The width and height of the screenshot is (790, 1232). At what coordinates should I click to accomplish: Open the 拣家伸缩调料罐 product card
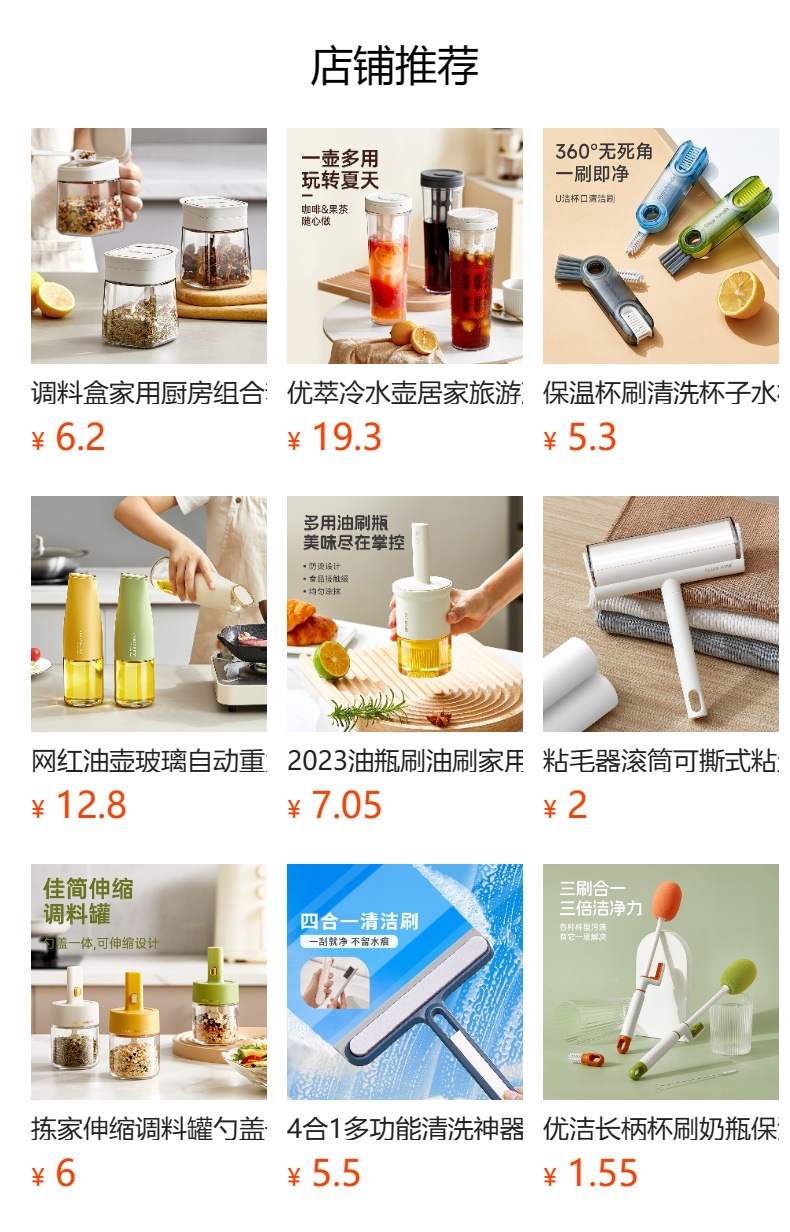coord(148,982)
